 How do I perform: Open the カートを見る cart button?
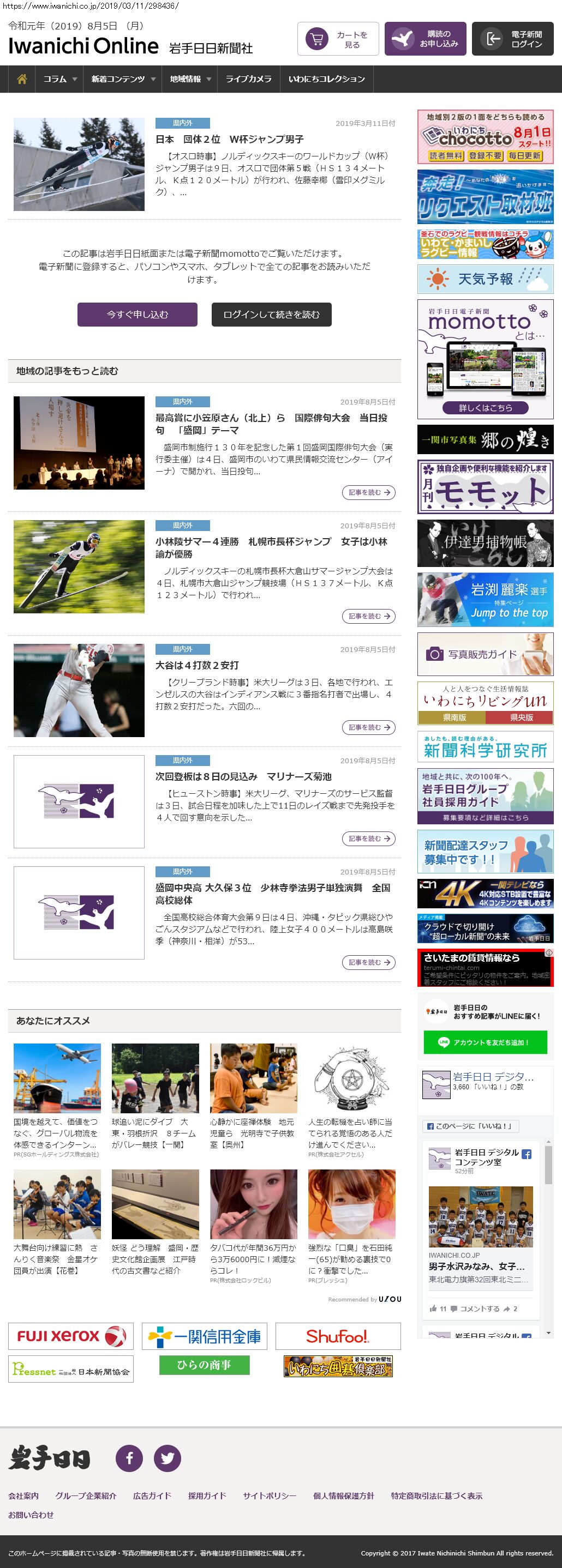pyautogui.click(x=338, y=39)
